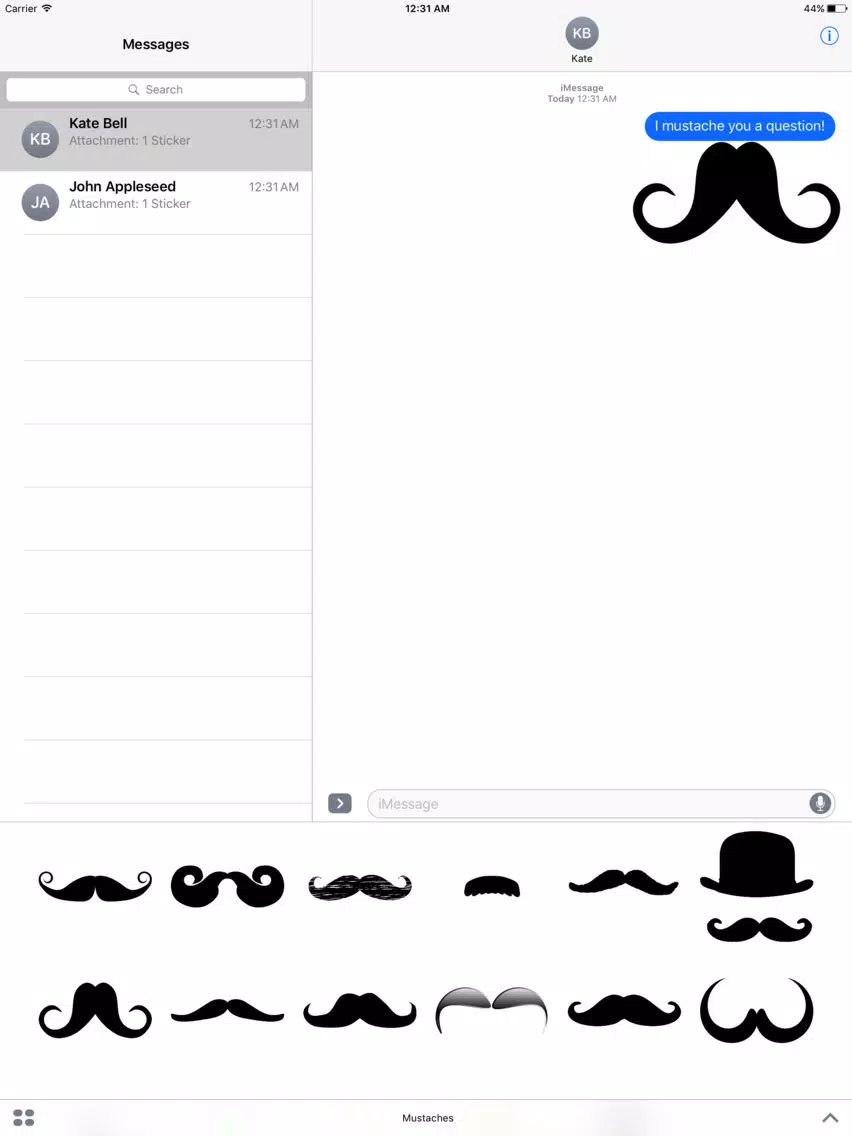The image size is (852, 1136).
Task: Tap the Messages search field
Action: pyautogui.click(x=156, y=90)
